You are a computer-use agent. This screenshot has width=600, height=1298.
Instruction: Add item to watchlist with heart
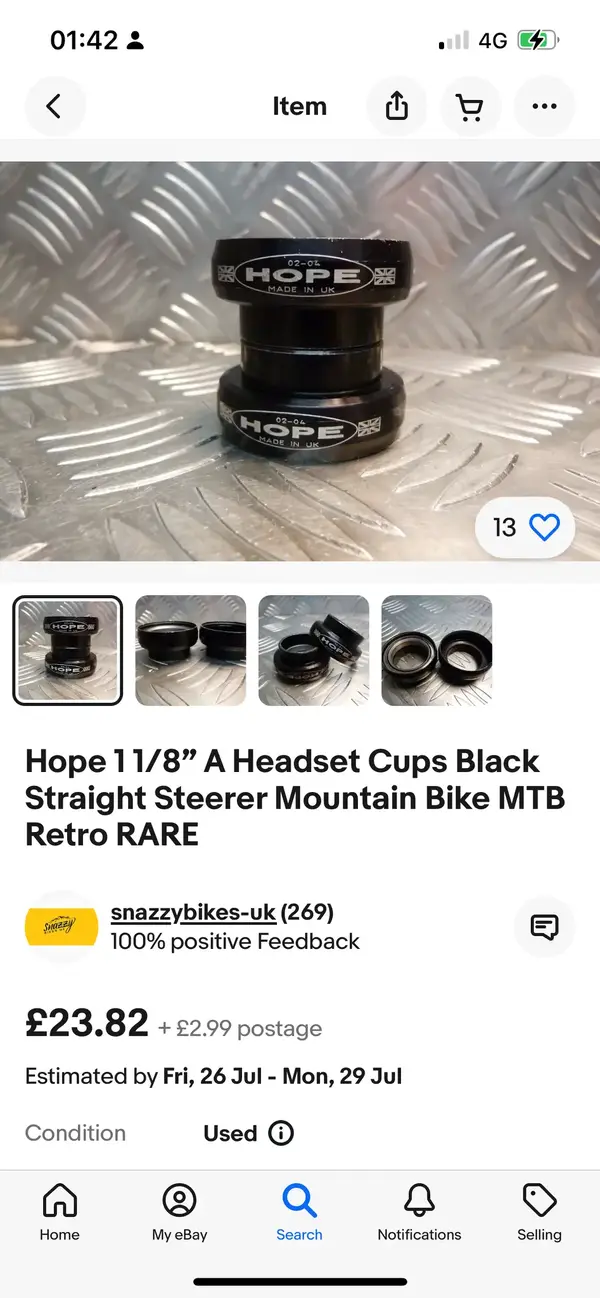click(x=544, y=527)
